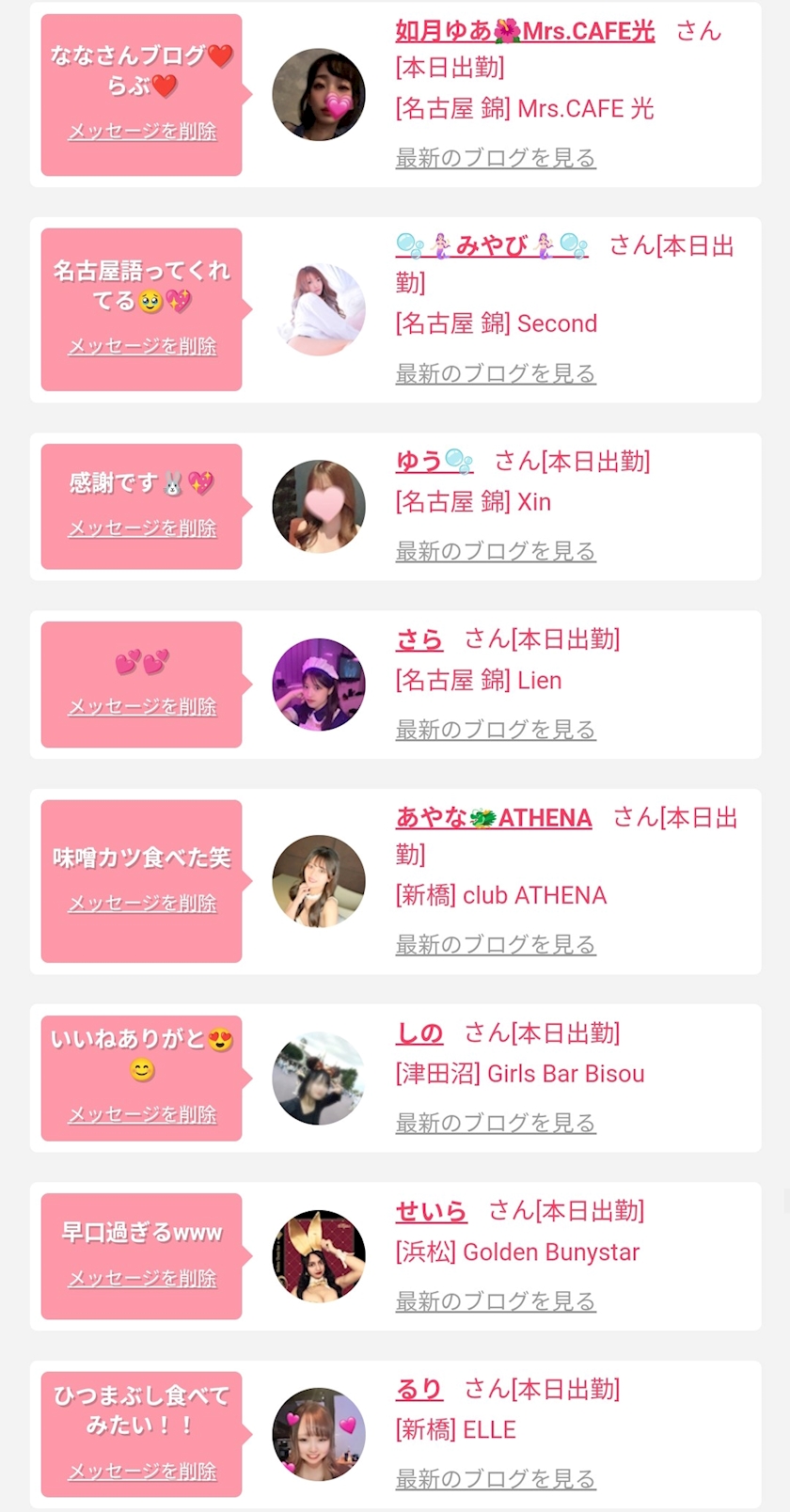View latest blog of みやび

496,373
